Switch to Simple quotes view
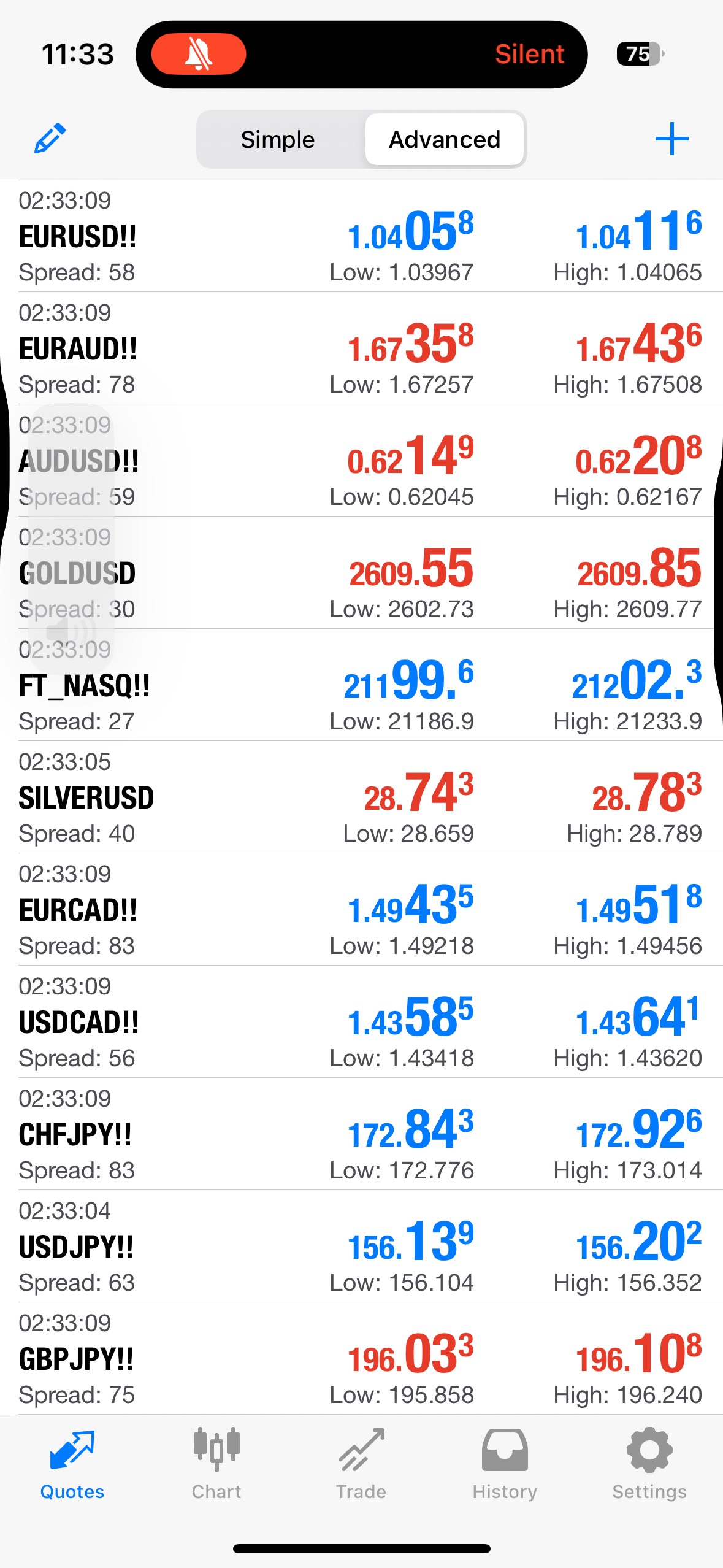The width and height of the screenshot is (723, 1568). tap(278, 140)
